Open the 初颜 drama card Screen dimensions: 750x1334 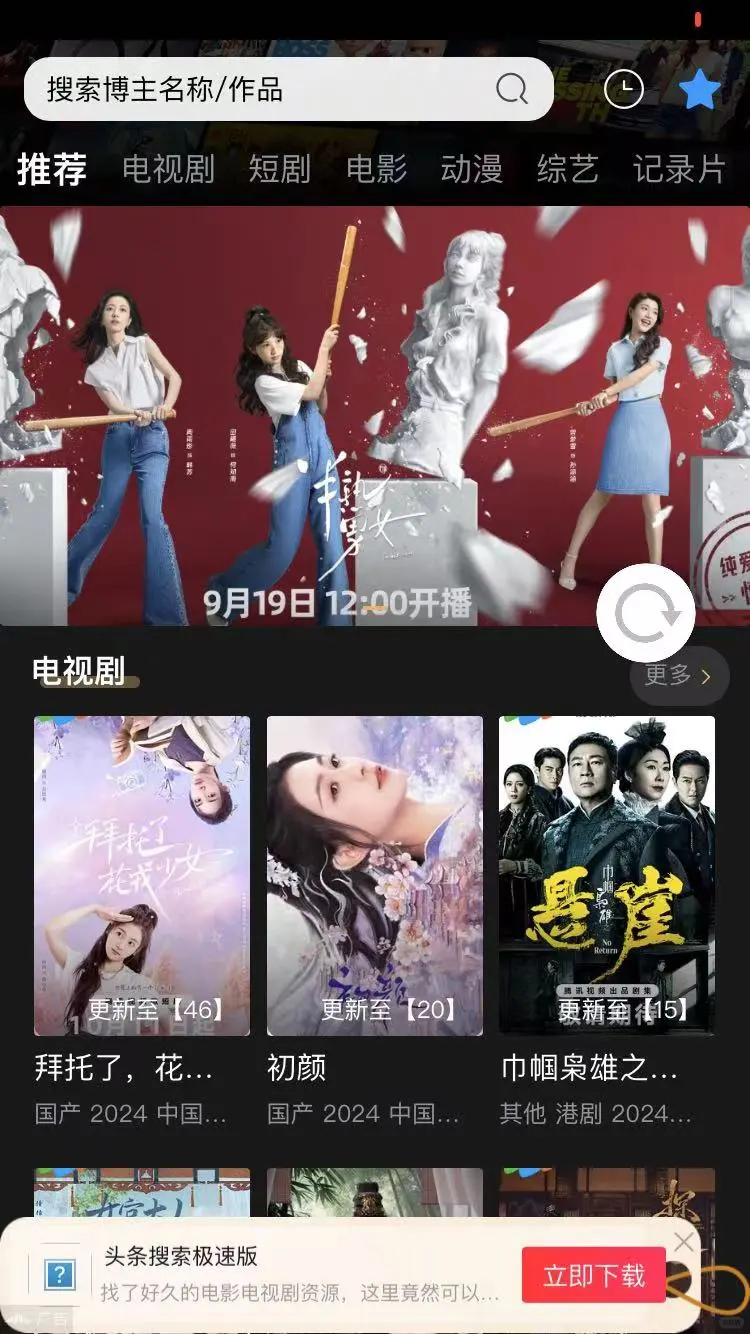374,875
